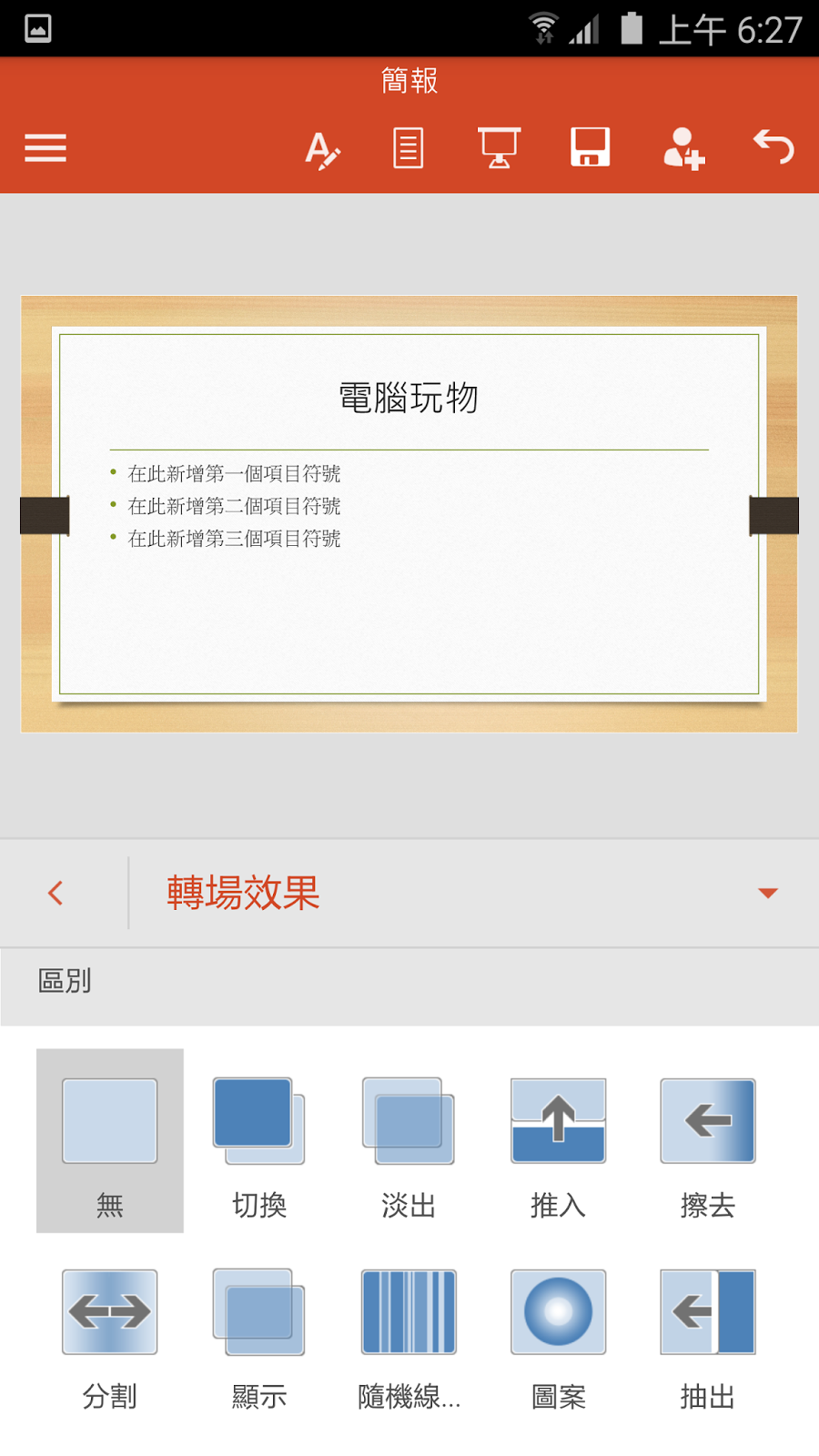This screenshot has height=1456, width=819.
Task: Open the notes page icon
Action: [408, 148]
